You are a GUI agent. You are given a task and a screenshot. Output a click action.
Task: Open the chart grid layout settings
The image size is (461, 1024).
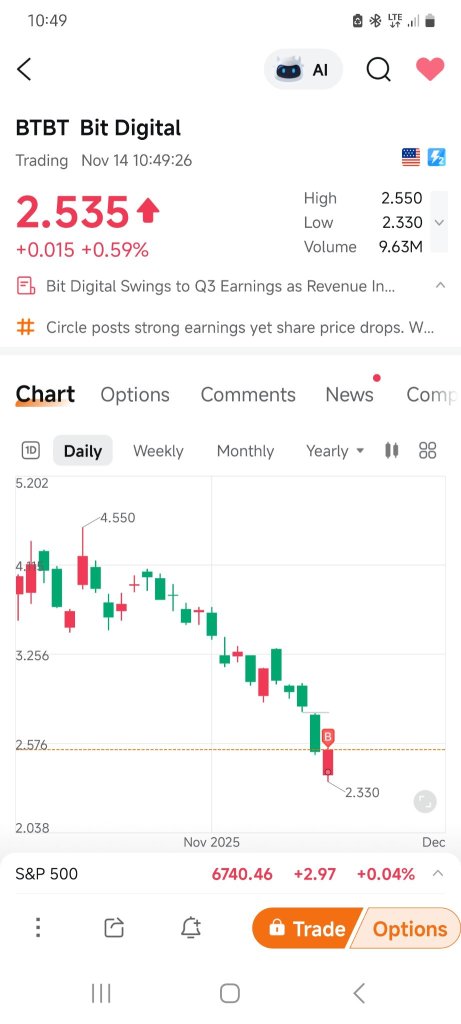428,450
